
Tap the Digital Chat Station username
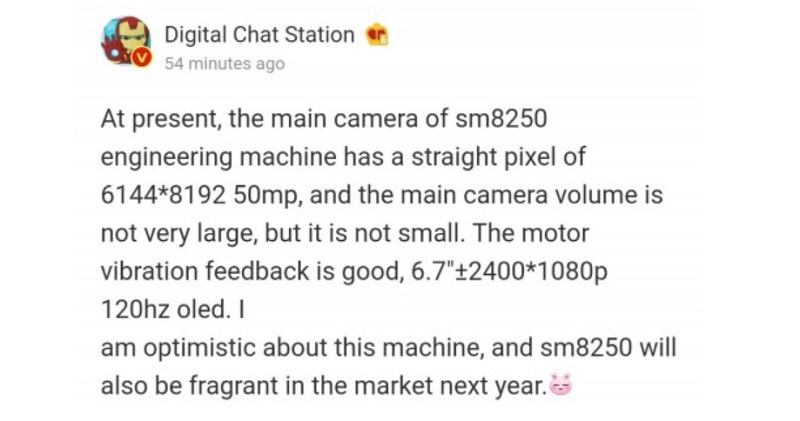tap(259, 35)
